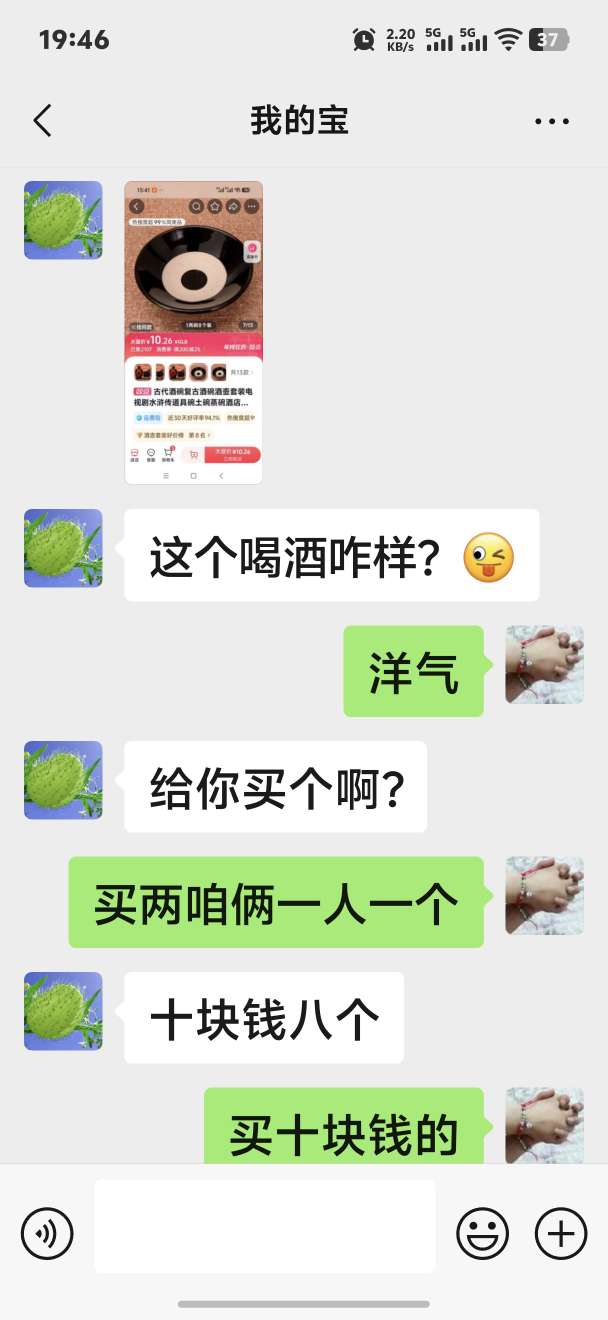Tap my avatar beside 洋气
This screenshot has height=1320, width=608.
[x=544, y=665]
